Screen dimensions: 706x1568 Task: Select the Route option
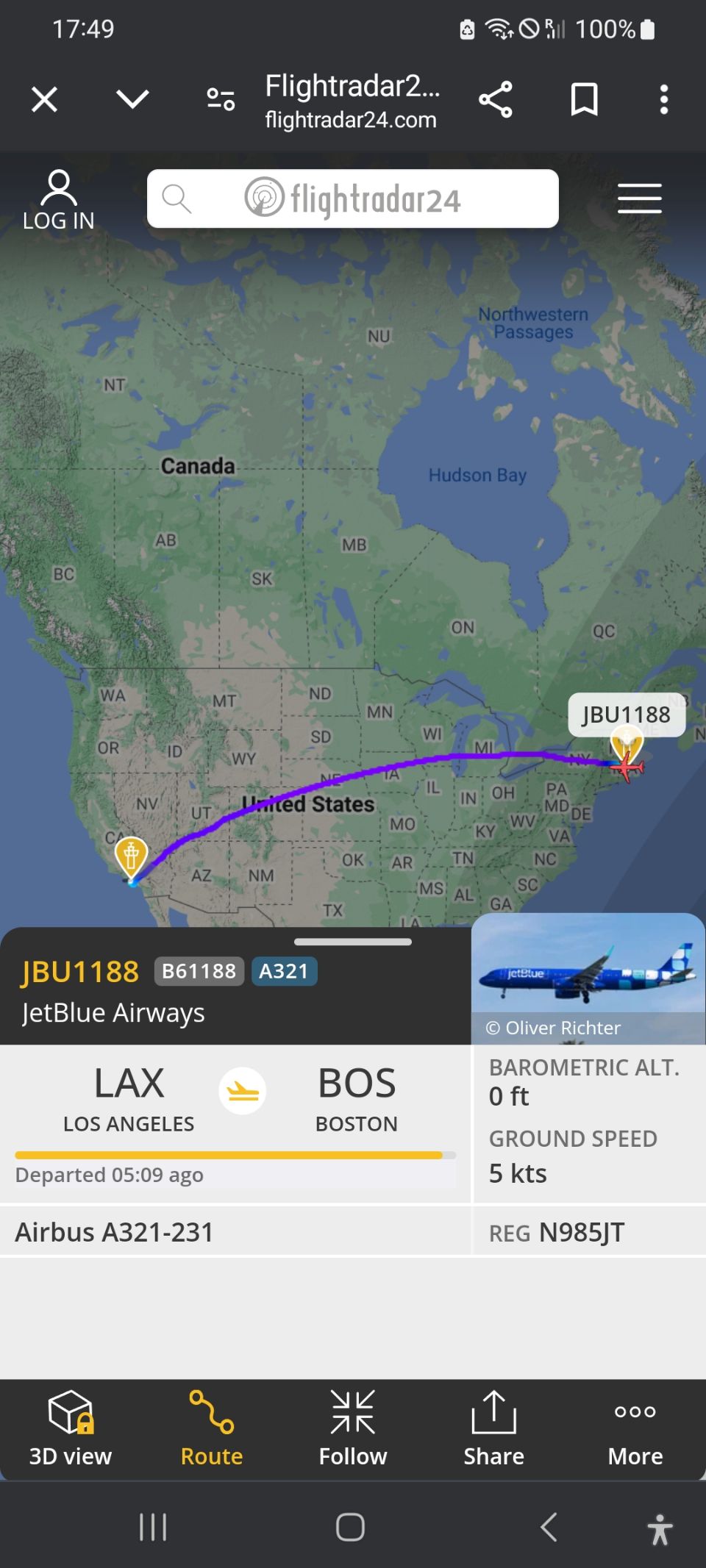[x=212, y=1429]
